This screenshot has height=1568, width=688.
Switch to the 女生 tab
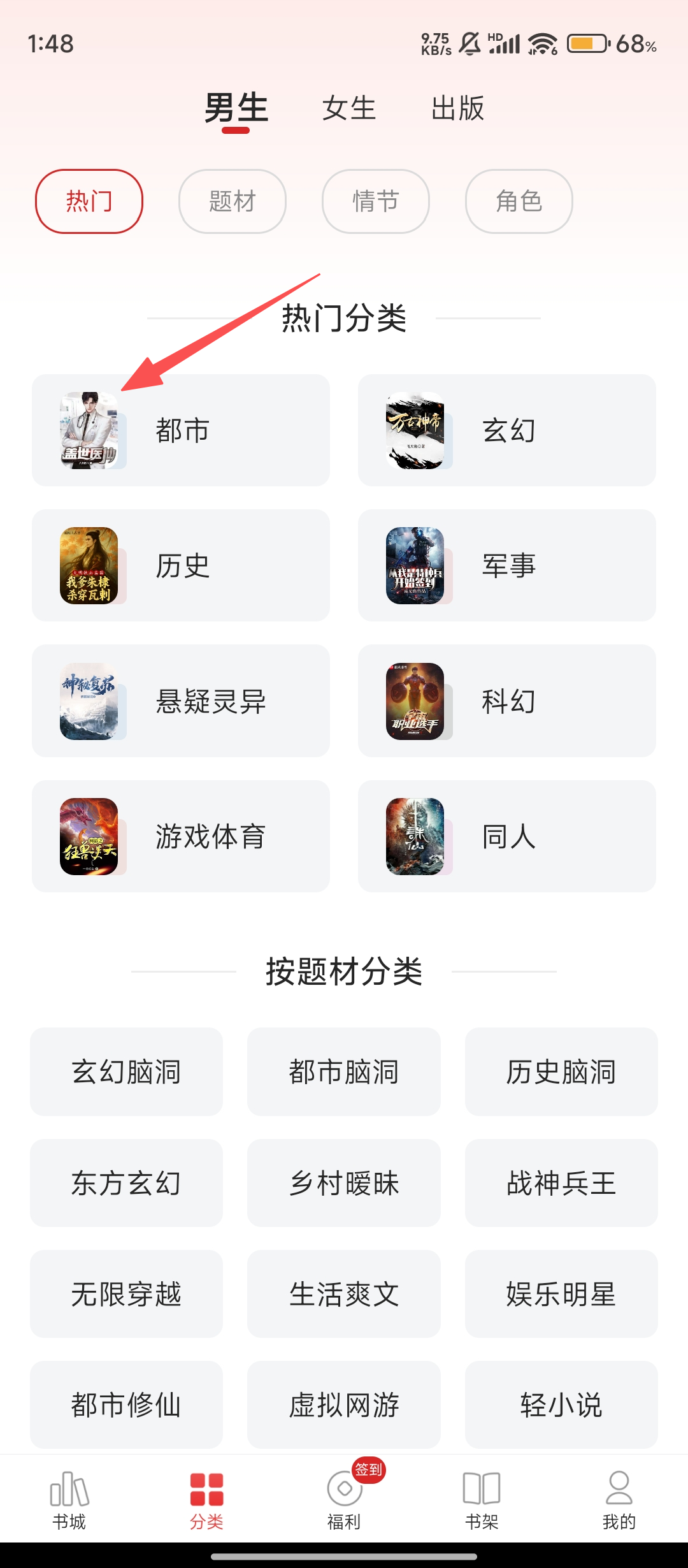[x=349, y=108]
